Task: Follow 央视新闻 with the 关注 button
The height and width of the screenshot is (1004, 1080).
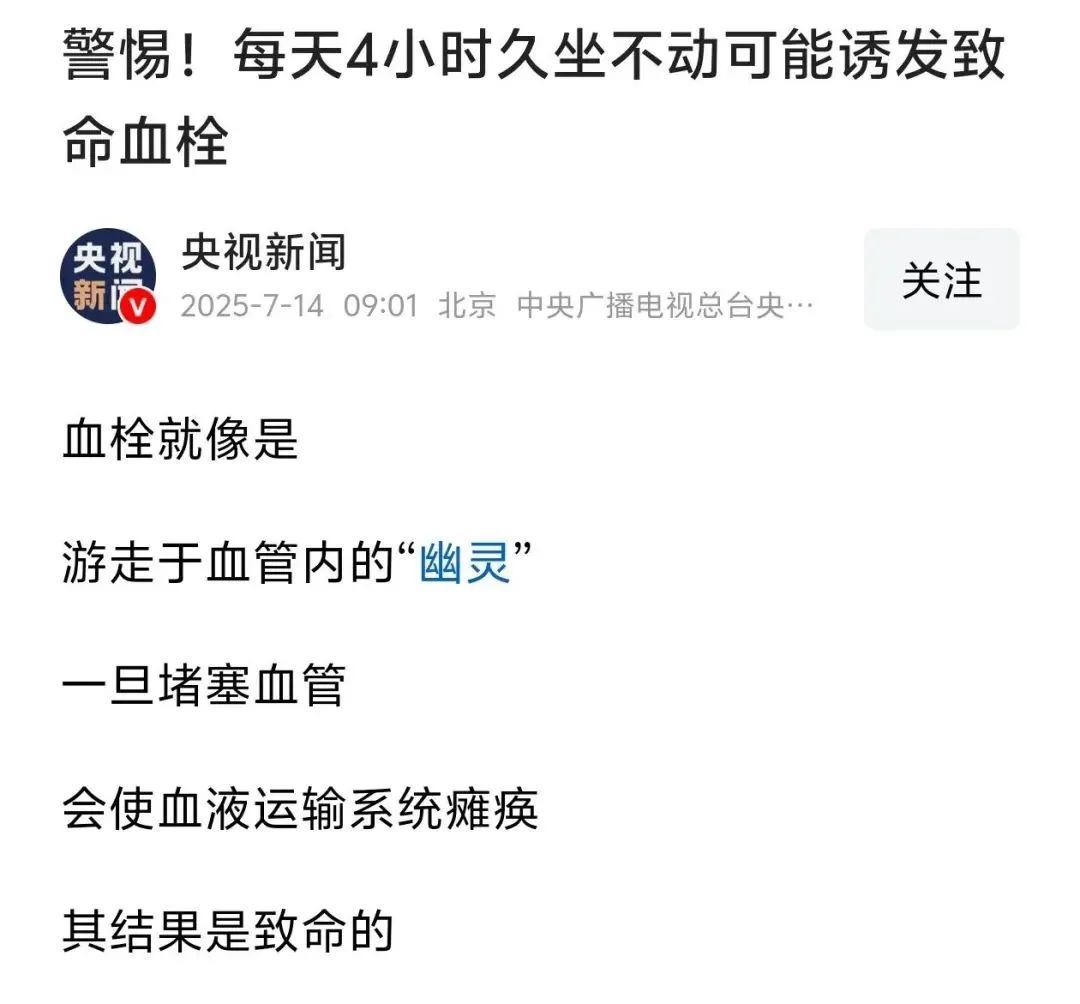Action: click(941, 279)
